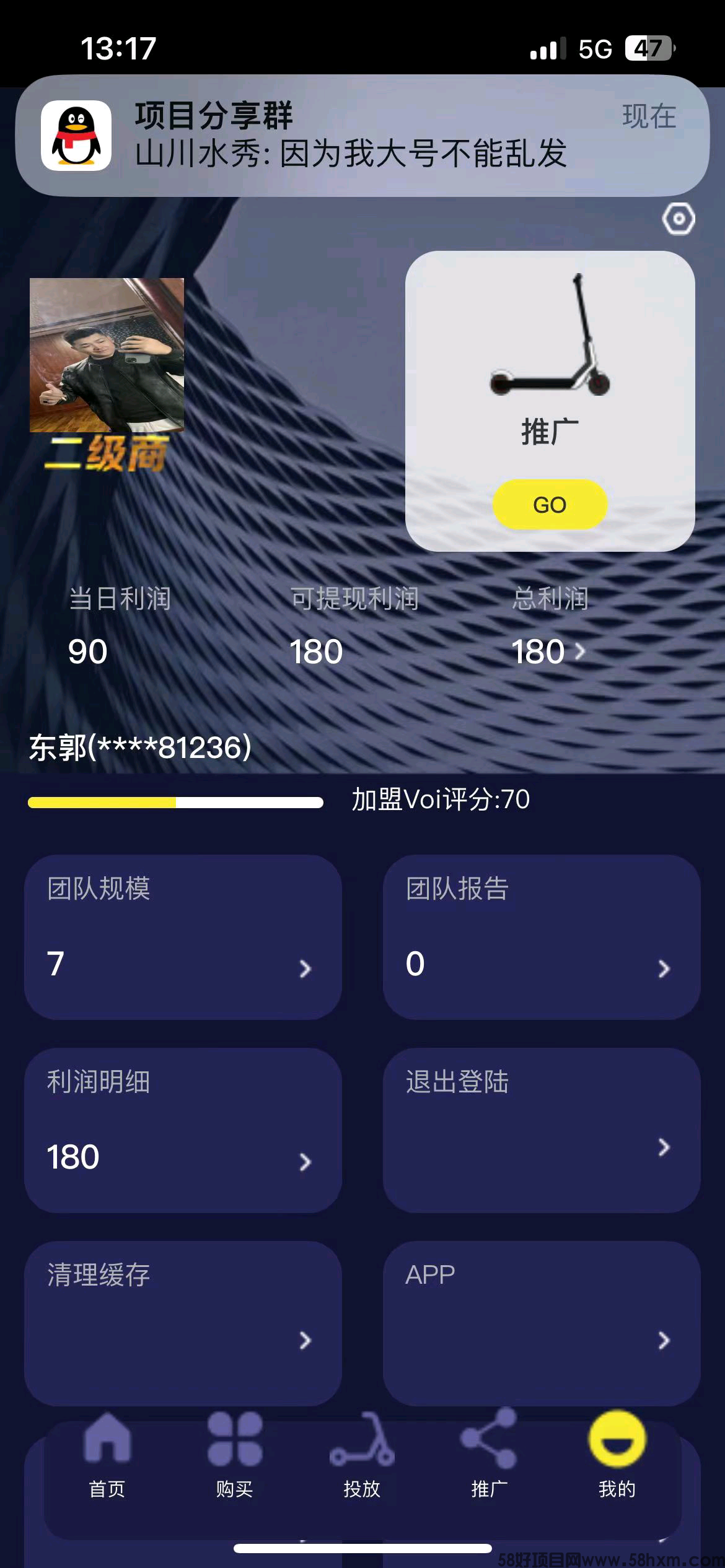Select 退出登陆 to log out

(542, 1130)
